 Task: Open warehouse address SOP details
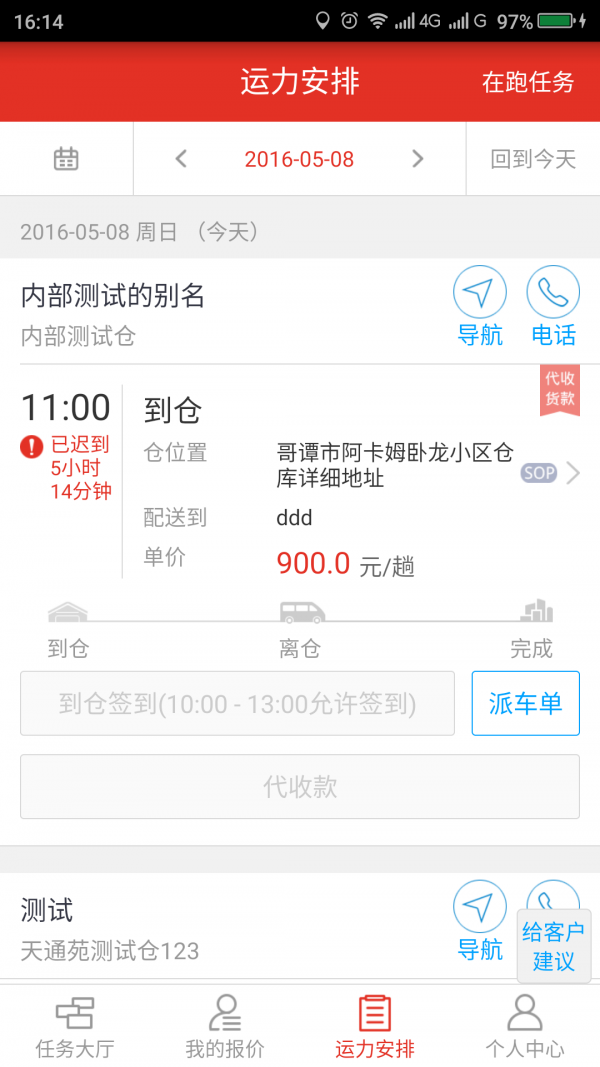coord(550,473)
